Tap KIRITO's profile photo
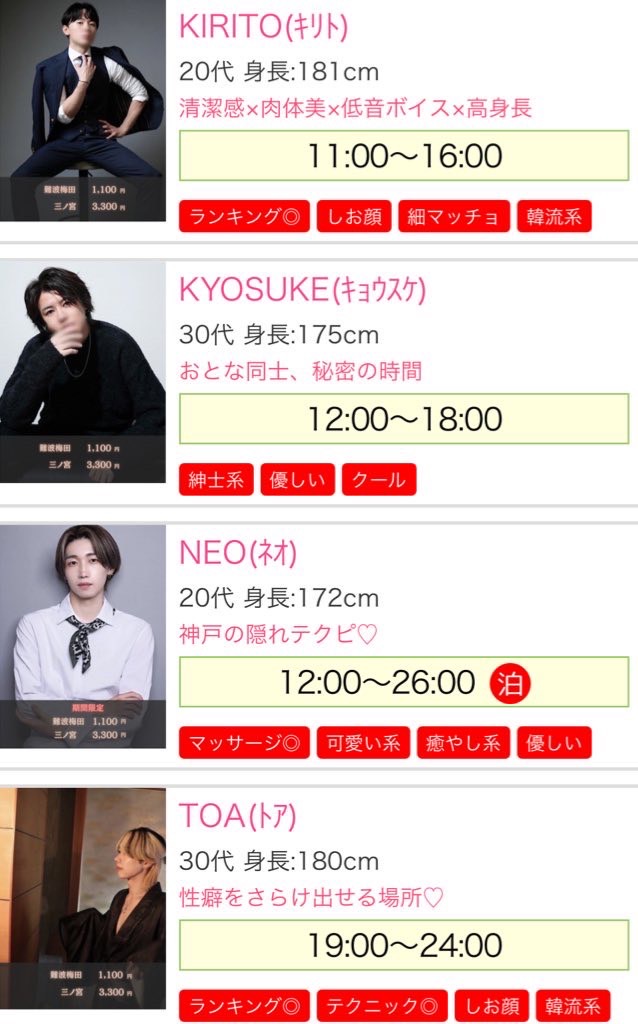The width and height of the screenshot is (638, 1024). coord(82,110)
